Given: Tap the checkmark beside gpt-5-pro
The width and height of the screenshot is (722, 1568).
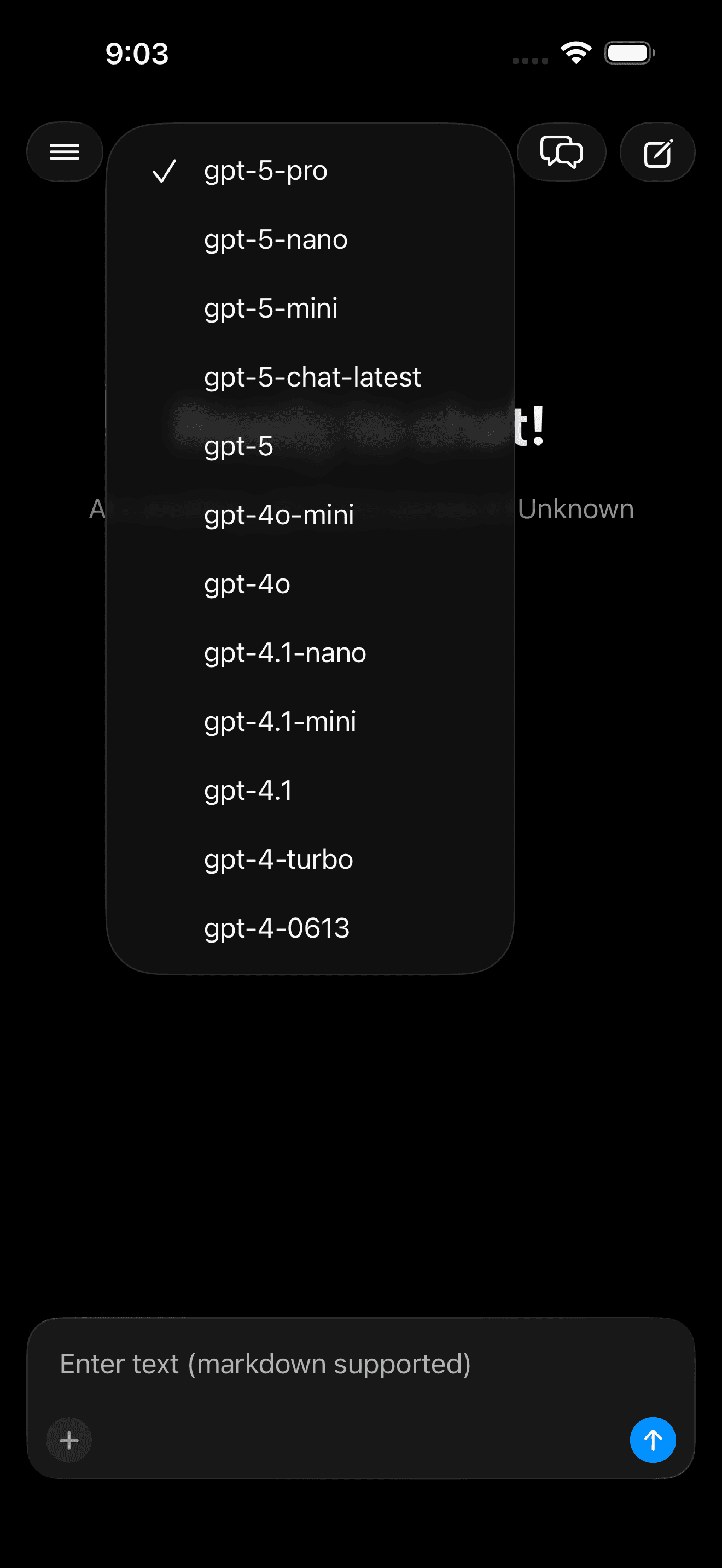Looking at the screenshot, I should (x=165, y=172).
